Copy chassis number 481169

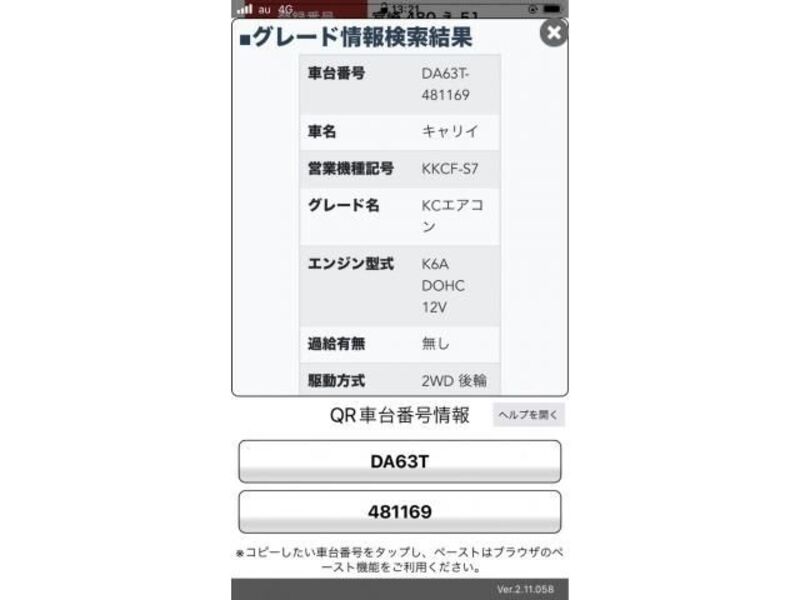(x=399, y=512)
